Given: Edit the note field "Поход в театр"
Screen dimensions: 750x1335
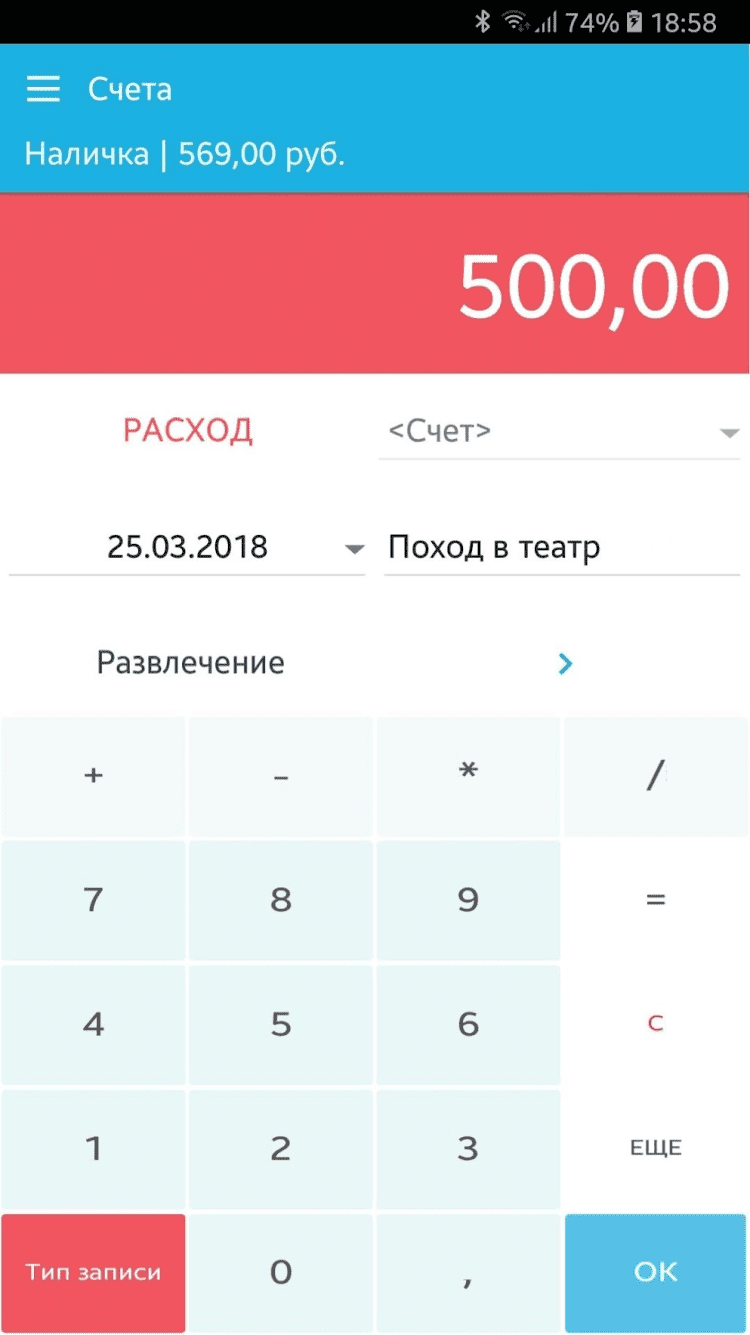Looking at the screenshot, I should click(560, 548).
